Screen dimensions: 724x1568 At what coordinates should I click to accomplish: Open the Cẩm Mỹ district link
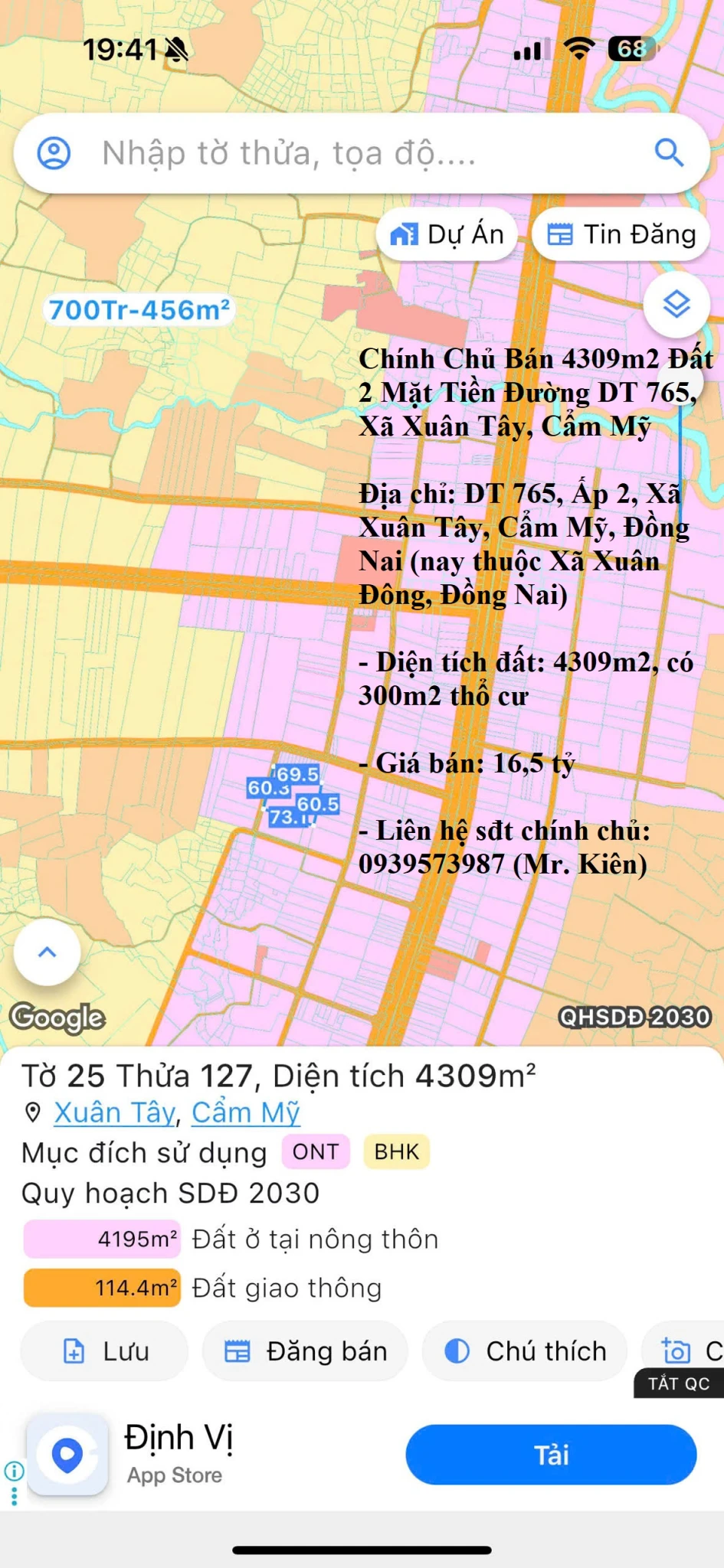coord(244,1112)
